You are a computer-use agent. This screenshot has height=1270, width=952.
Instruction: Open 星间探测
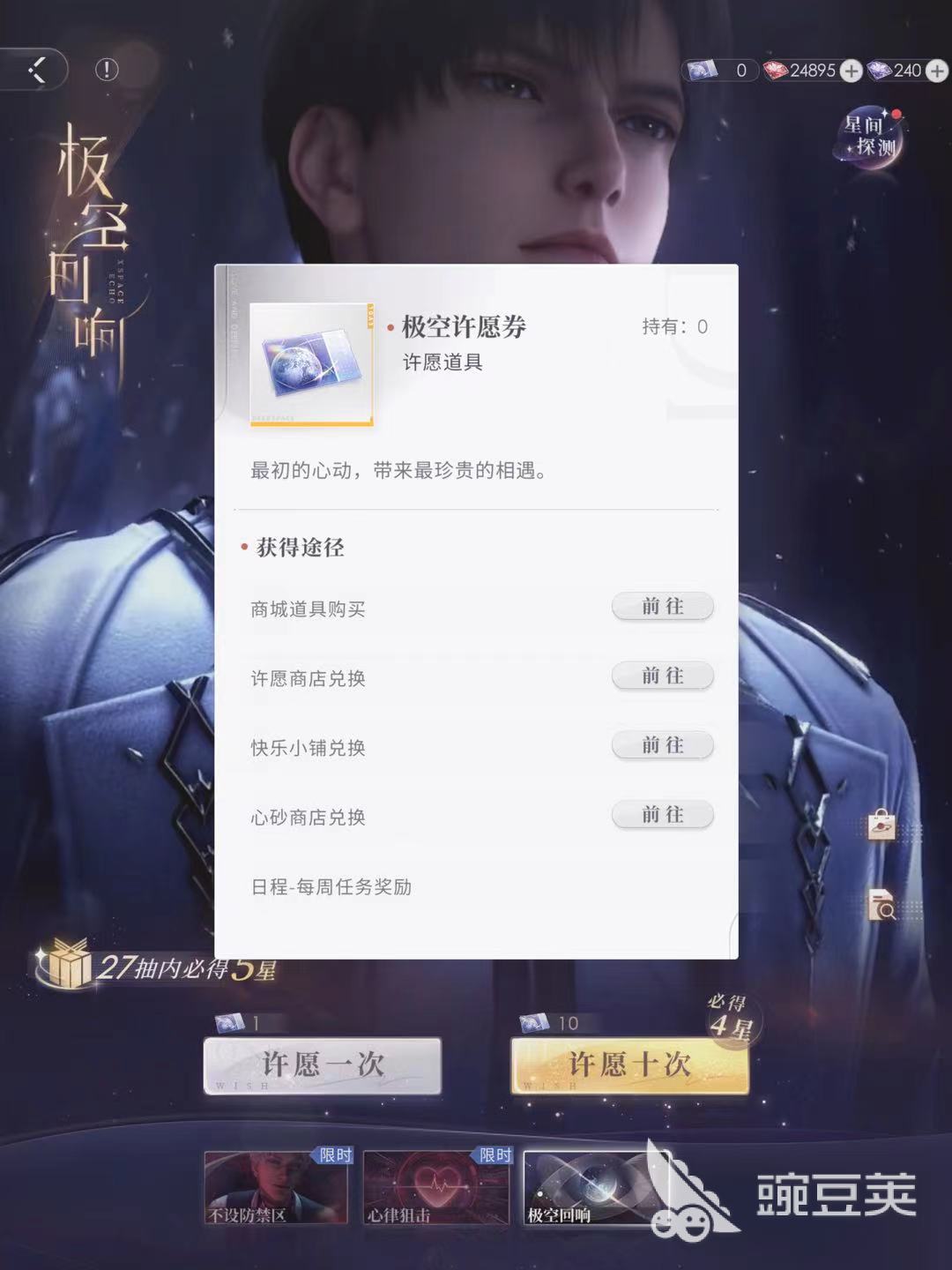pyautogui.click(x=870, y=138)
